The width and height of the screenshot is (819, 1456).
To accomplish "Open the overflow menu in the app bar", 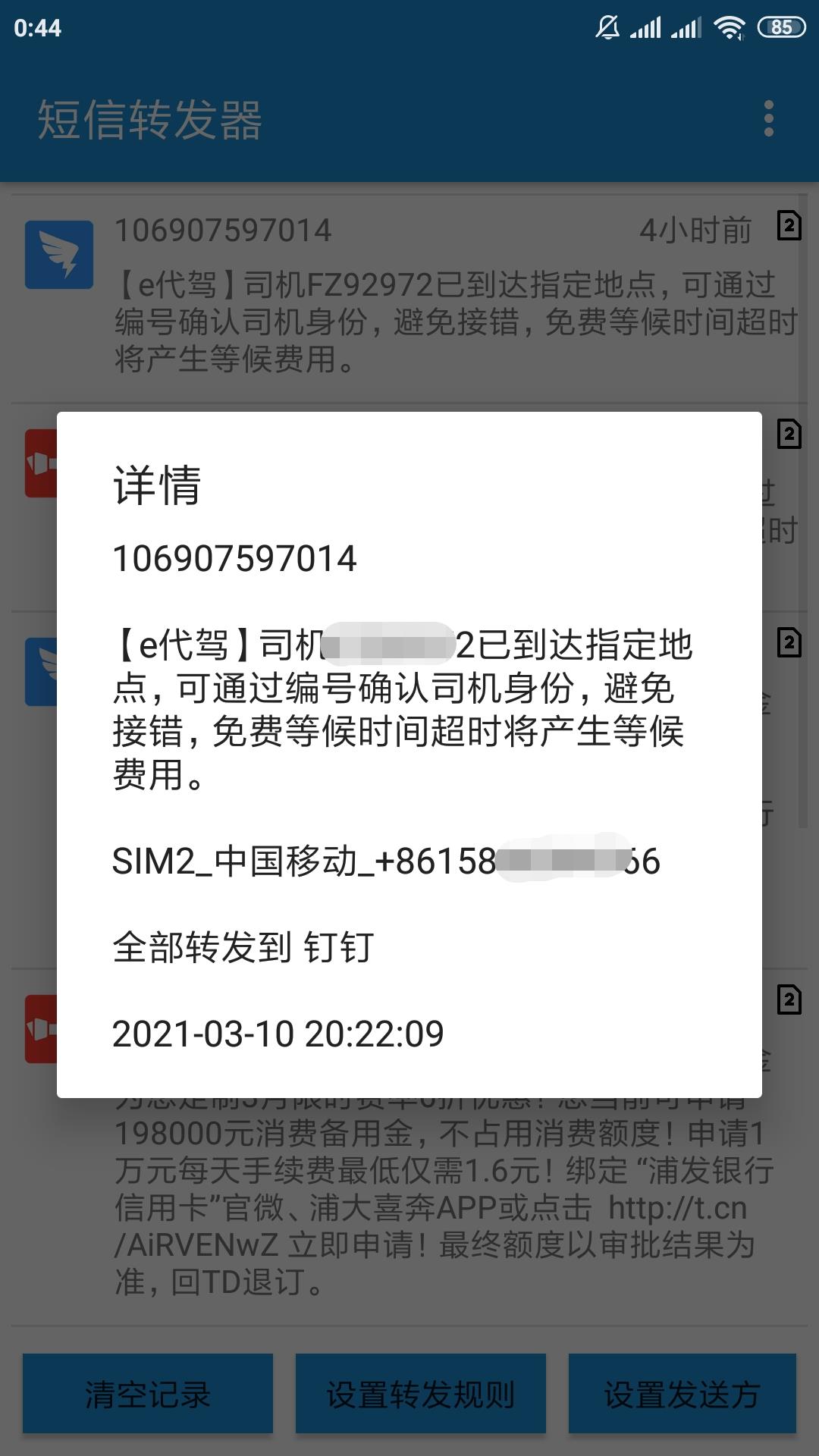I will [769, 118].
